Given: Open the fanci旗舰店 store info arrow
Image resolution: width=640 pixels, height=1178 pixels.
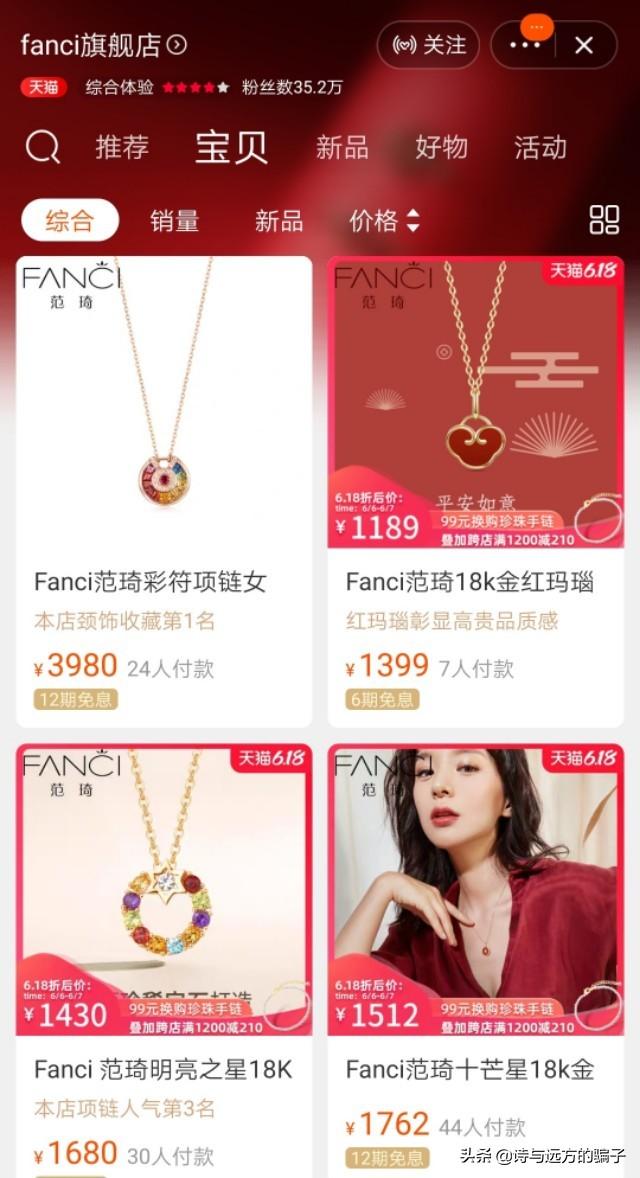Looking at the screenshot, I should pos(177,45).
